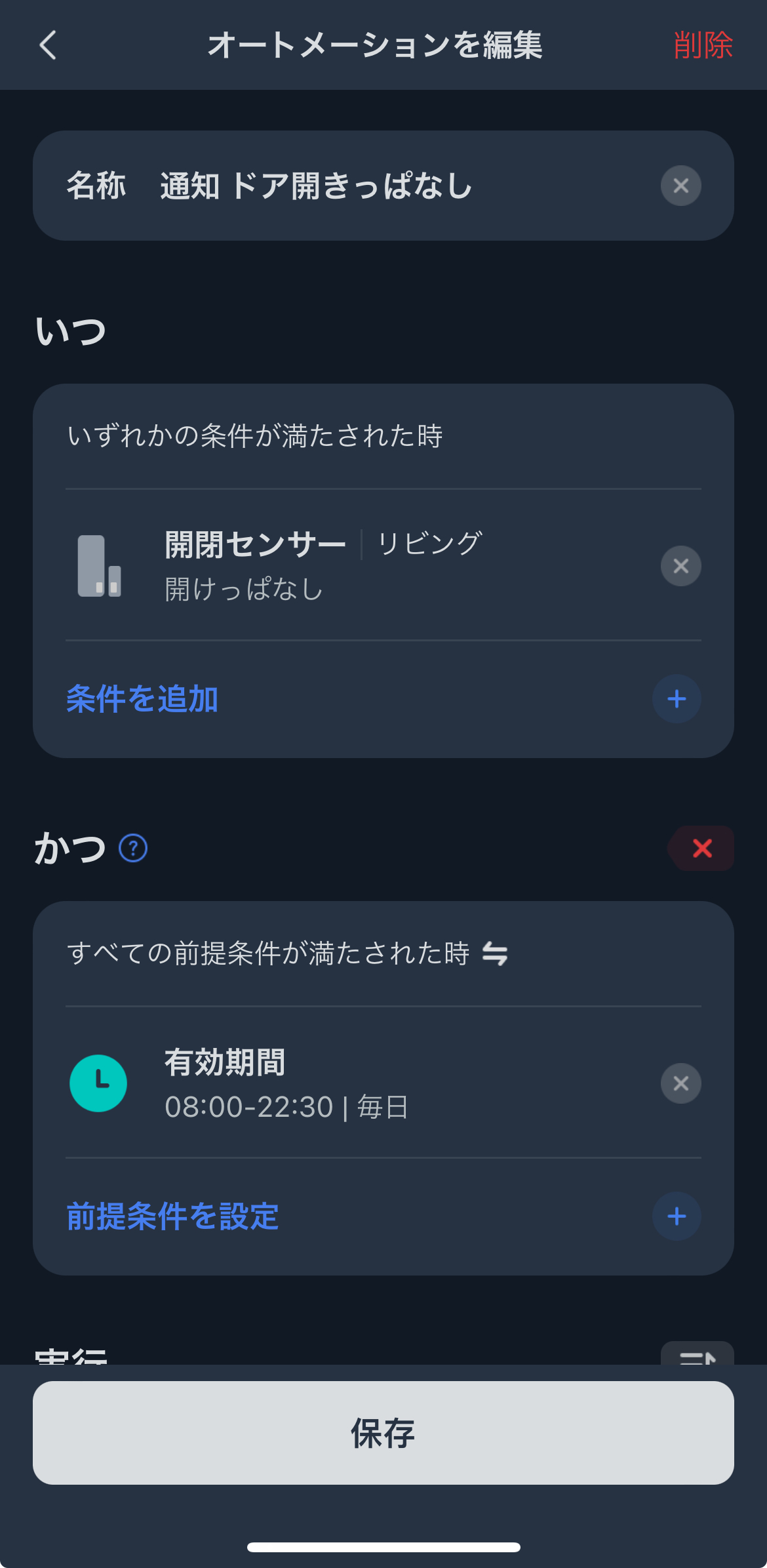Open the help icon next to かつ
Image resolution: width=767 pixels, height=1568 pixels.
tap(132, 849)
